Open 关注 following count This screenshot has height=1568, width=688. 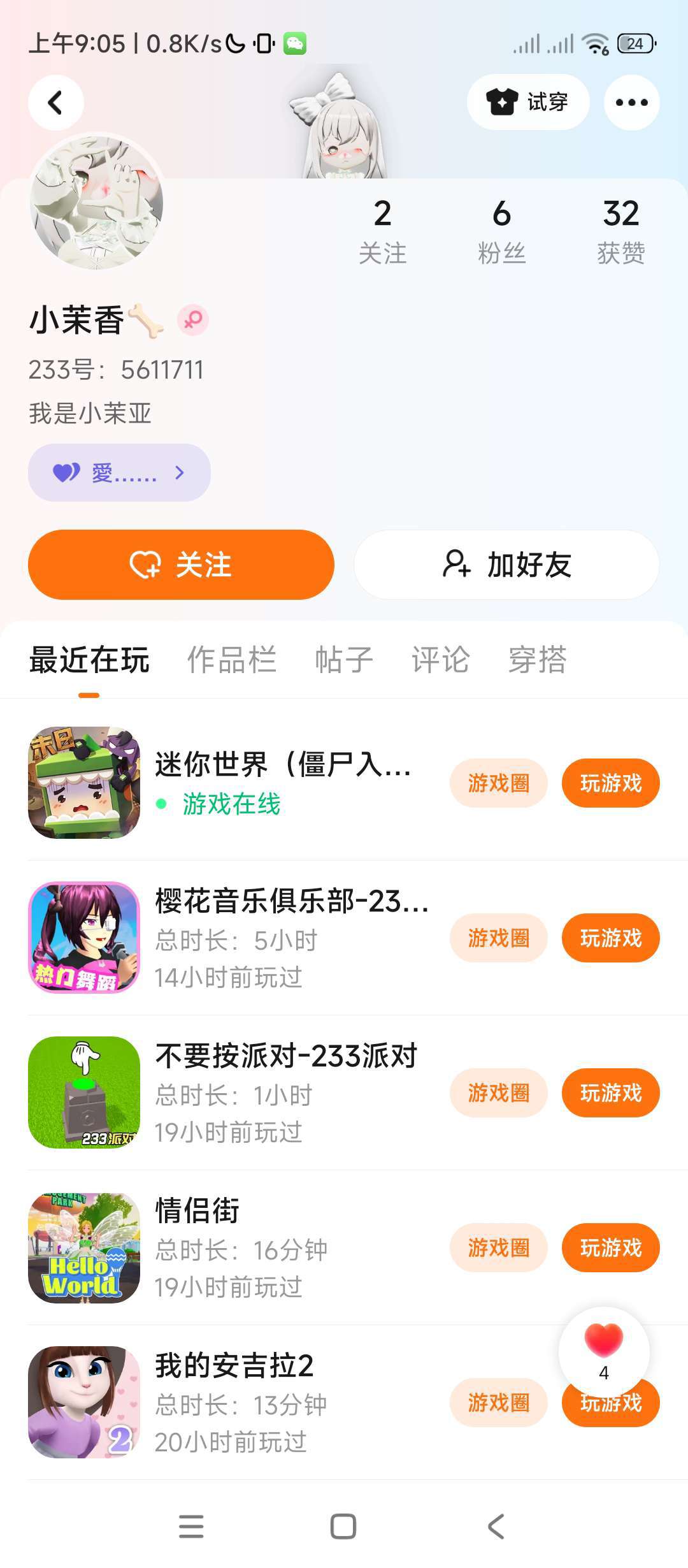[x=382, y=231]
